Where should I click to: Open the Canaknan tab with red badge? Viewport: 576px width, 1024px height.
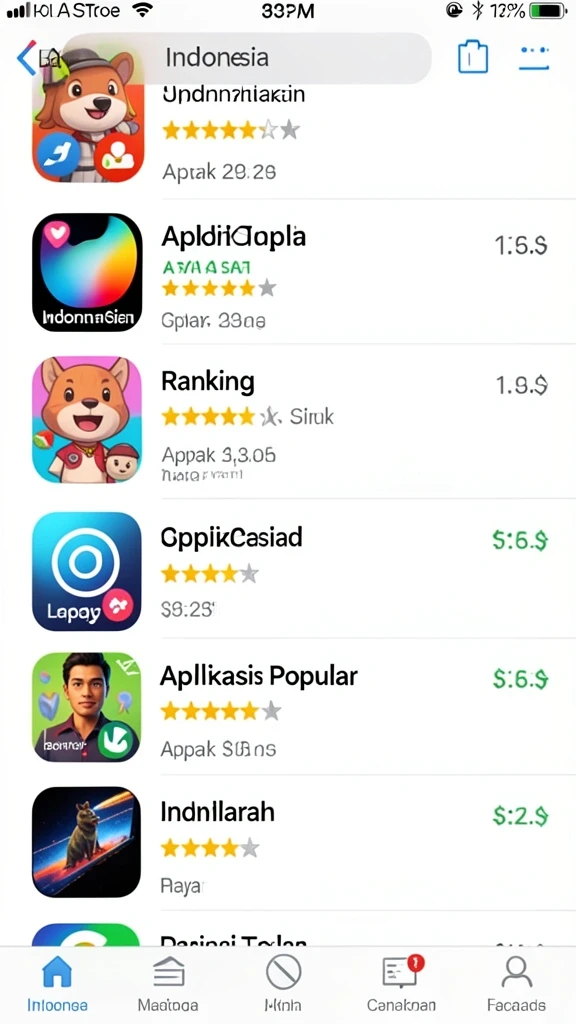click(x=401, y=985)
